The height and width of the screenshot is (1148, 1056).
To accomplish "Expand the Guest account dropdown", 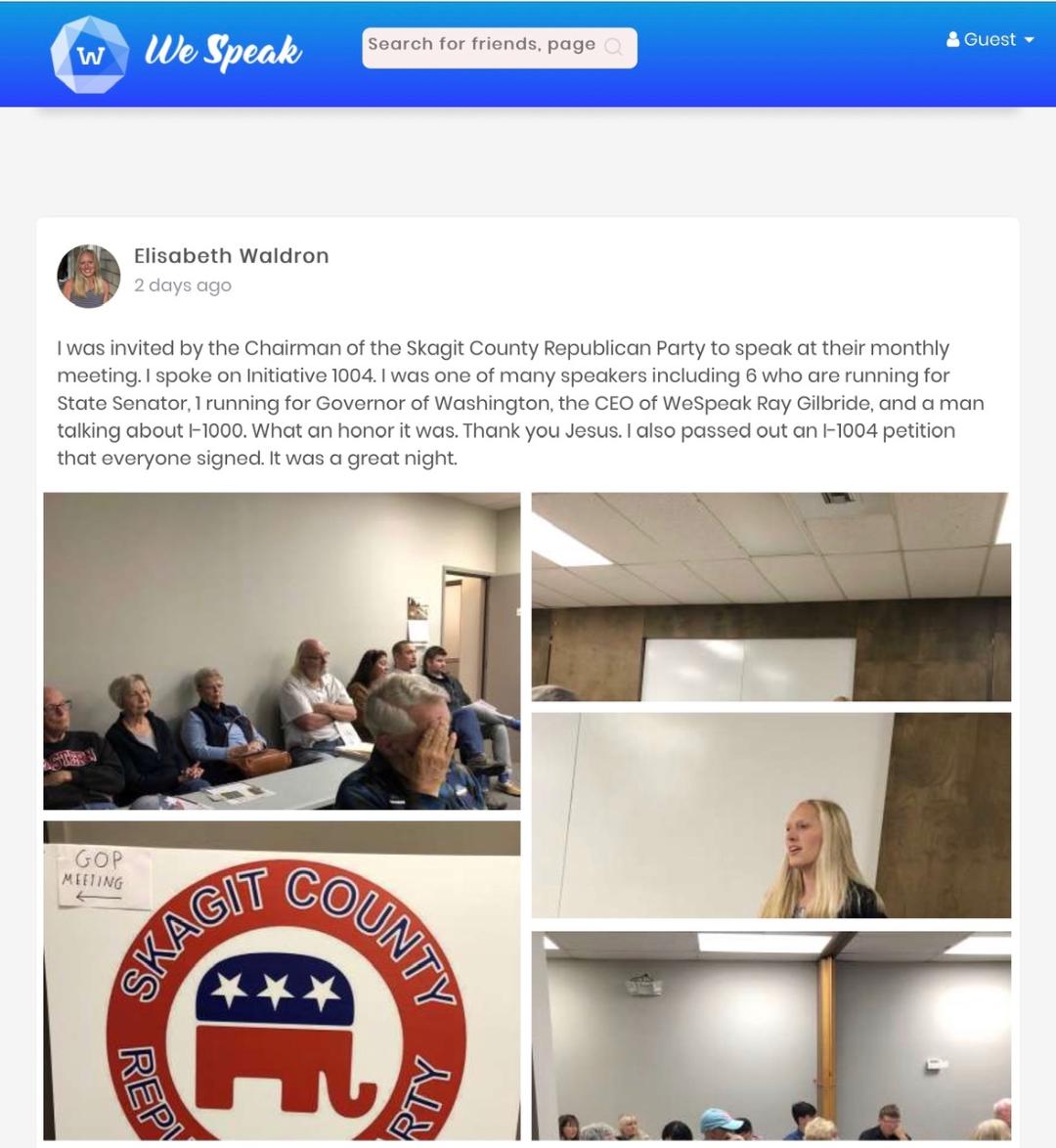I will pyautogui.click(x=990, y=40).
